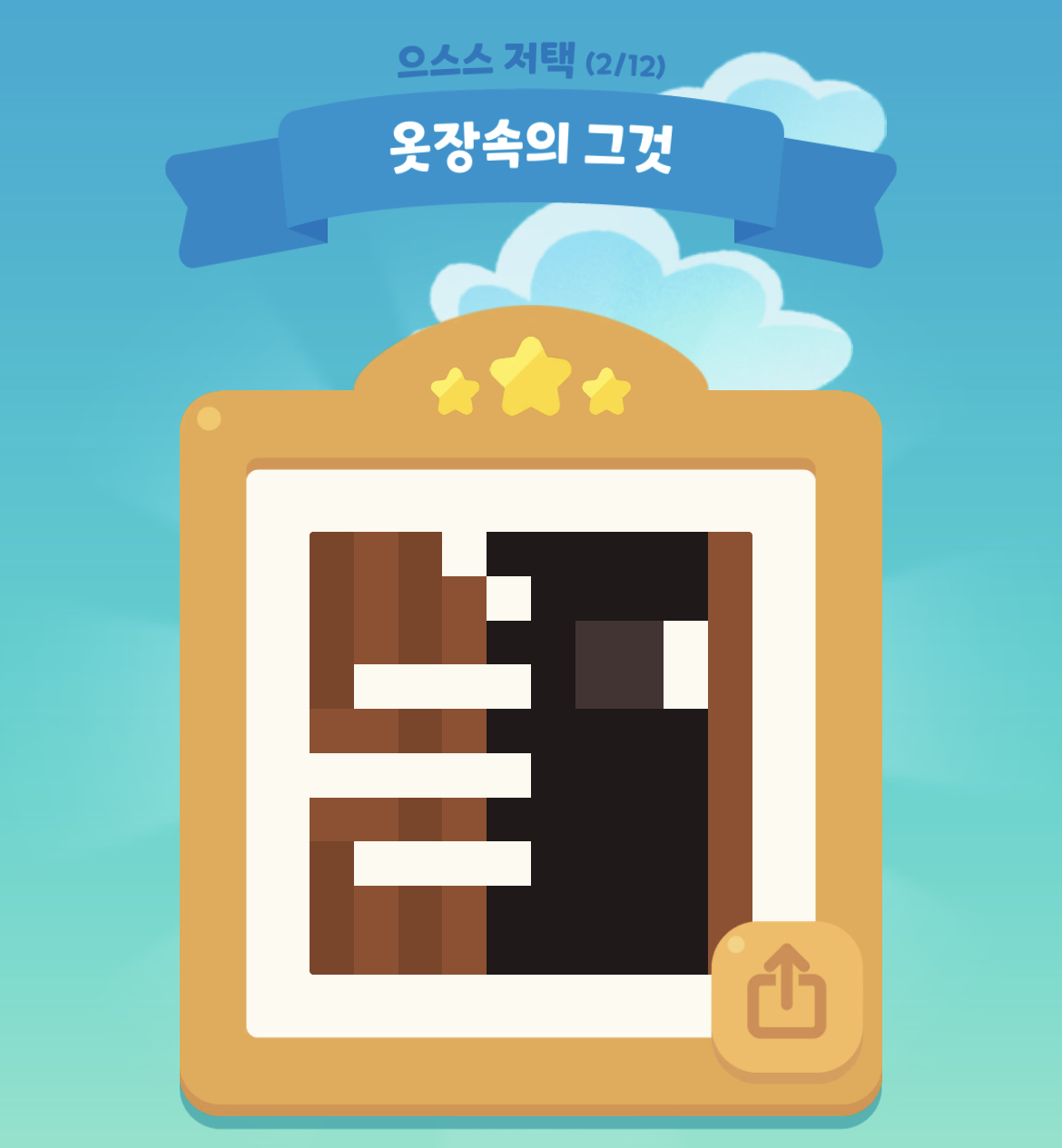This screenshot has width=1062, height=1148.
Task: Click the three-star rating cluster
Action: pos(531,381)
